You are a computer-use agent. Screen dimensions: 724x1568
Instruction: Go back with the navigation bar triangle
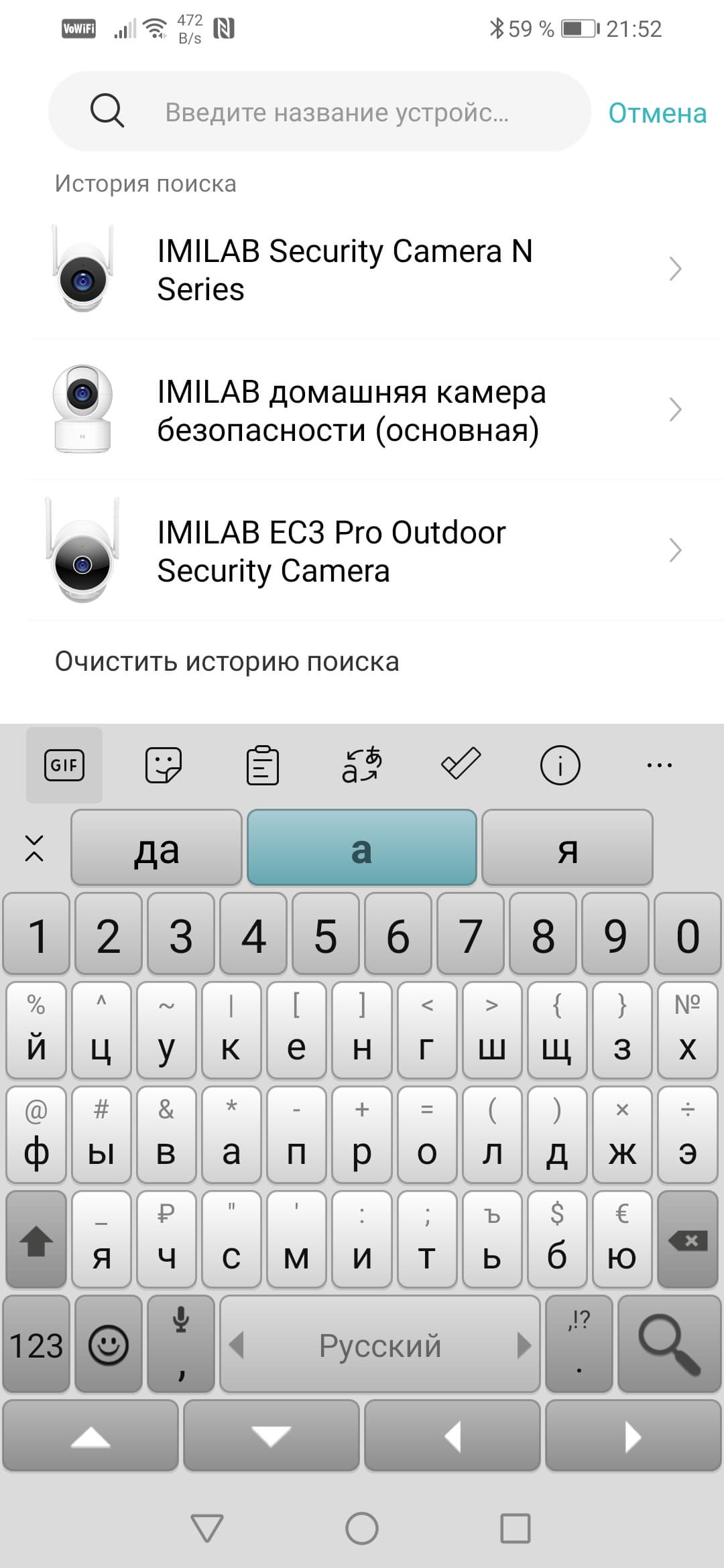(x=206, y=1528)
